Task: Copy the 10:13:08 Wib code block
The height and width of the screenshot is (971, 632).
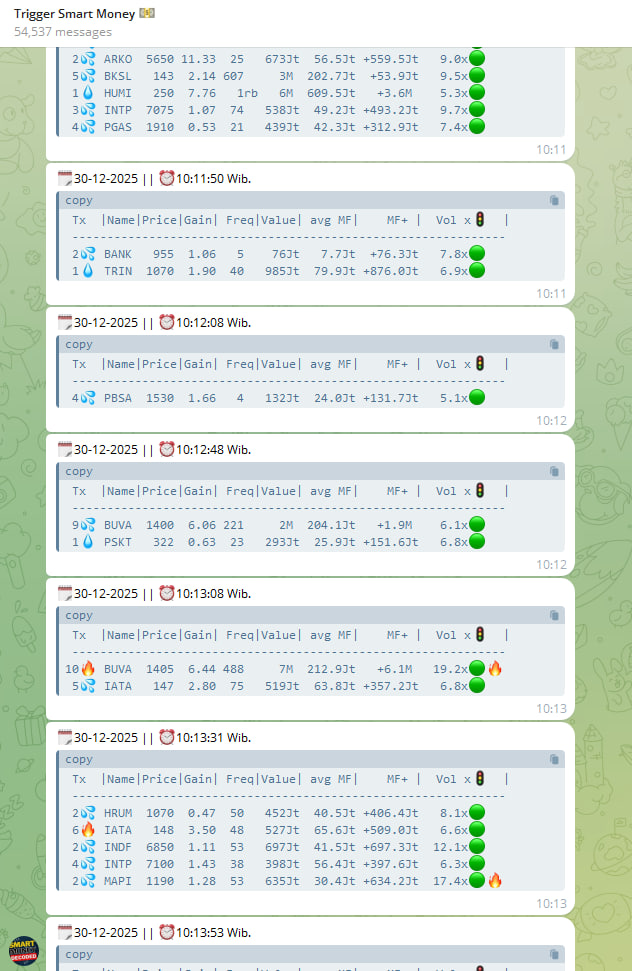Action: pyautogui.click(x=554, y=615)
